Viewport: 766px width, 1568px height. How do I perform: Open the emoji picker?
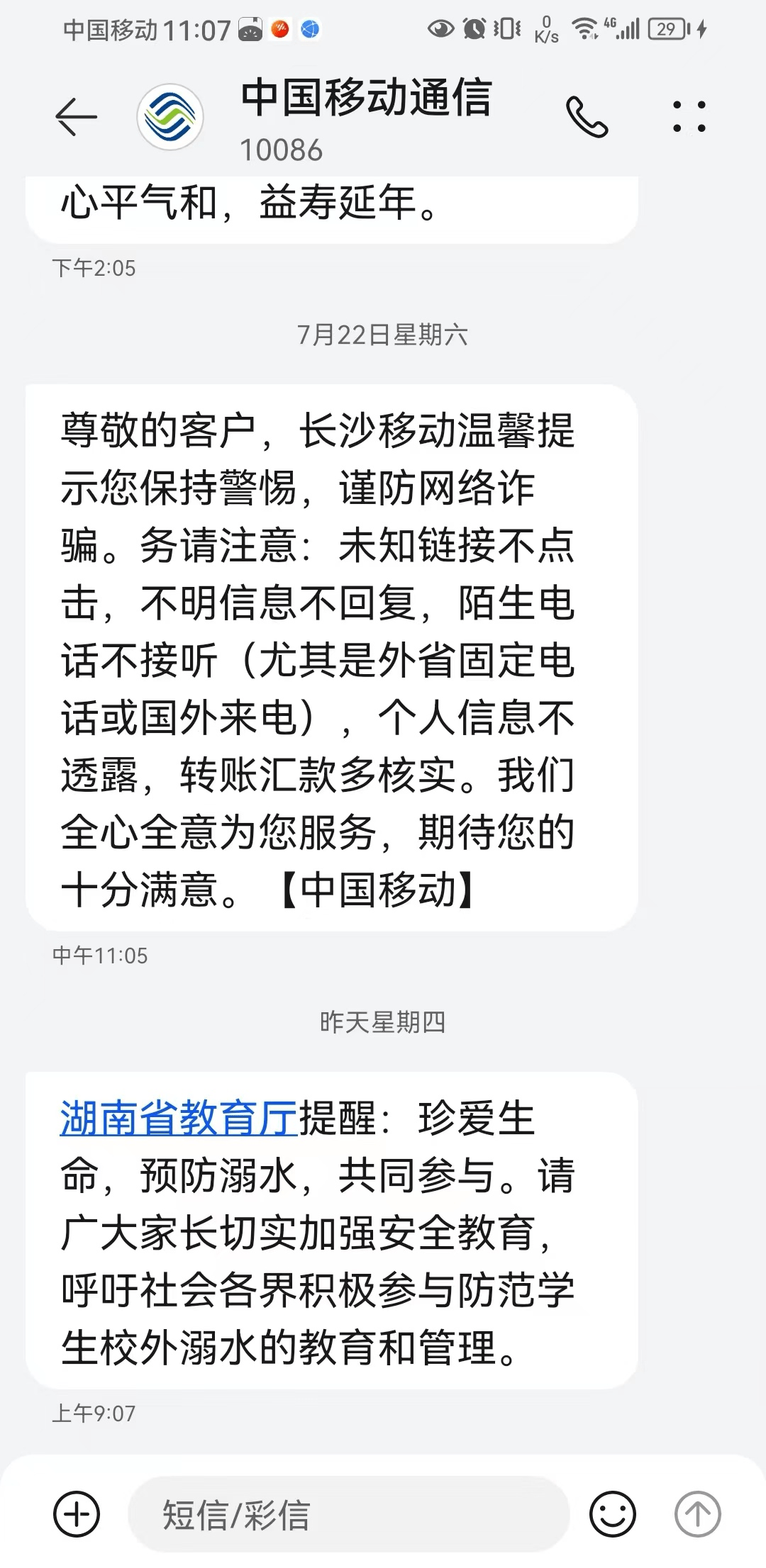(x=612, y=1514)
